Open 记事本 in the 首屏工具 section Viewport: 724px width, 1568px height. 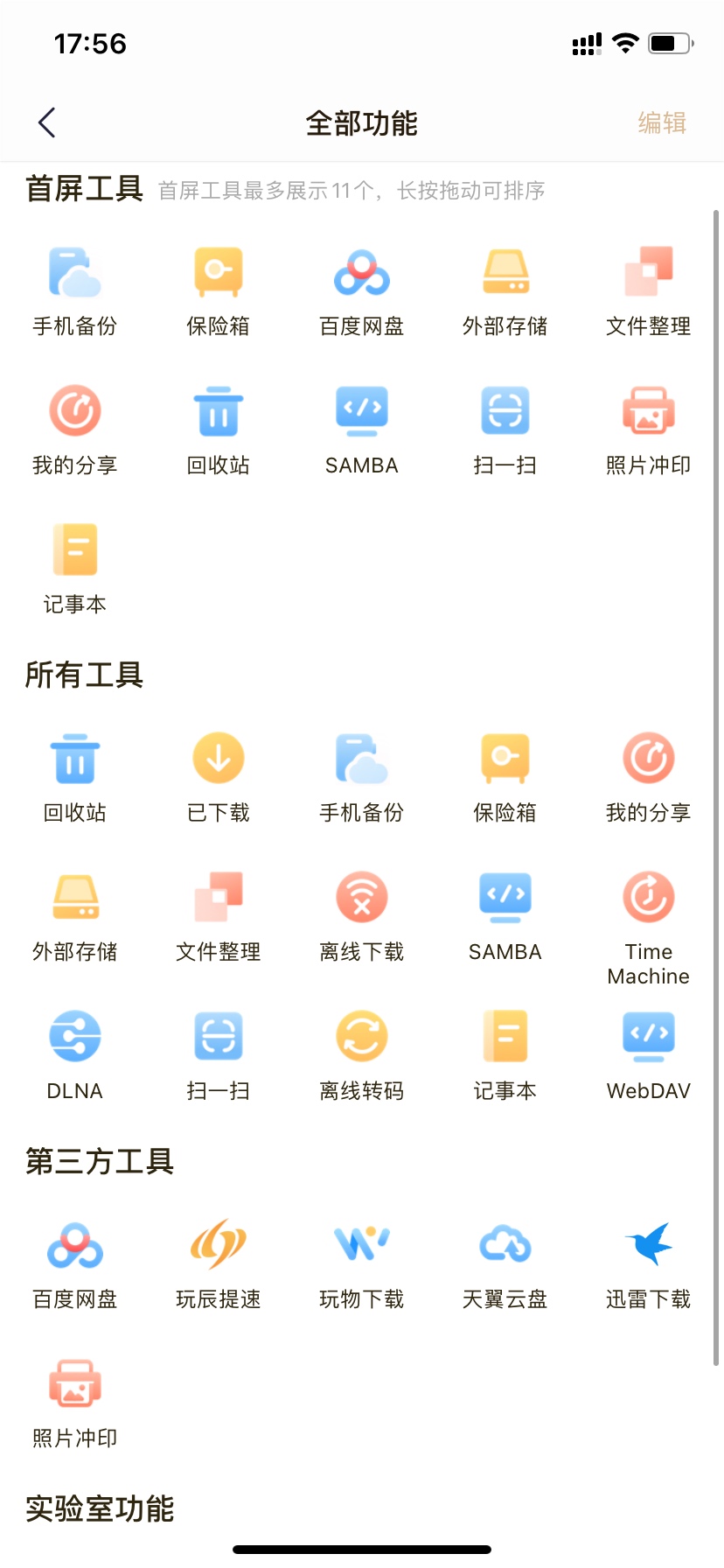(75, 551)
